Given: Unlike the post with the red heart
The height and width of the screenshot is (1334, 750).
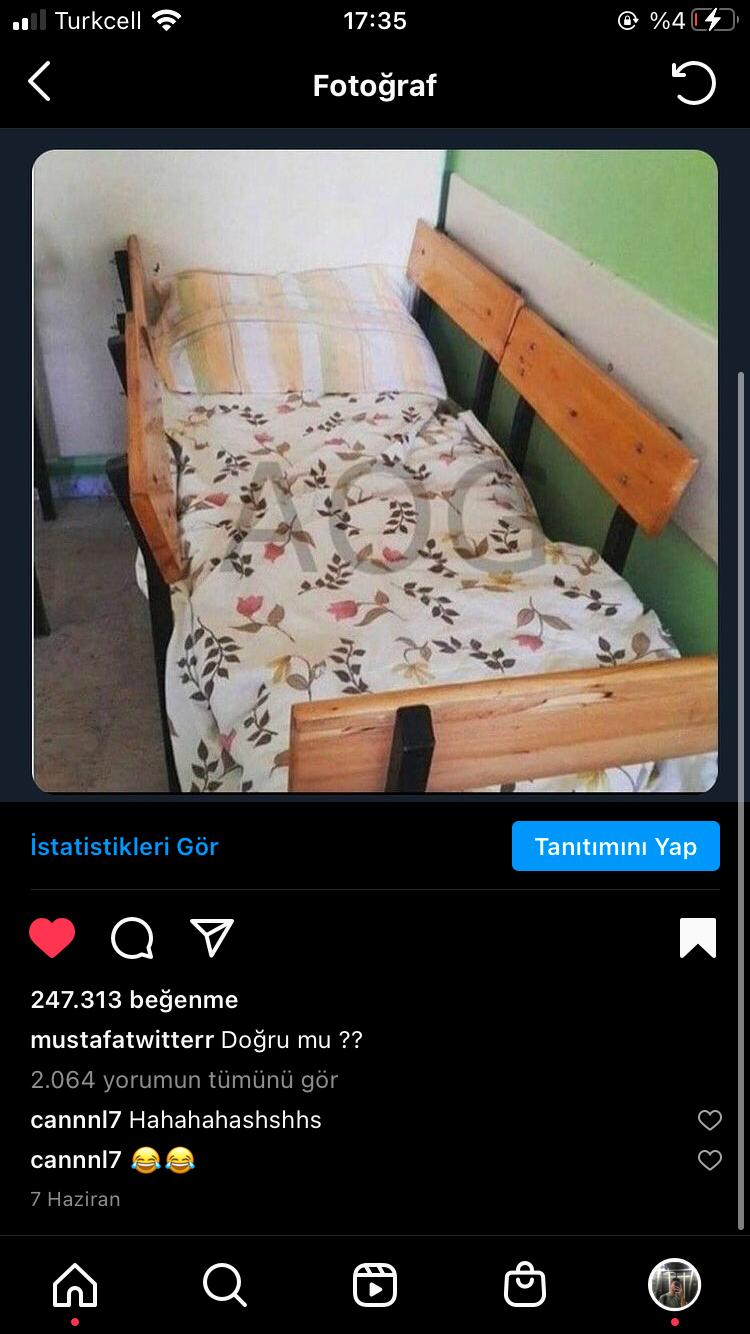Looking at the screenshot, I should click(x=52, y=938).
